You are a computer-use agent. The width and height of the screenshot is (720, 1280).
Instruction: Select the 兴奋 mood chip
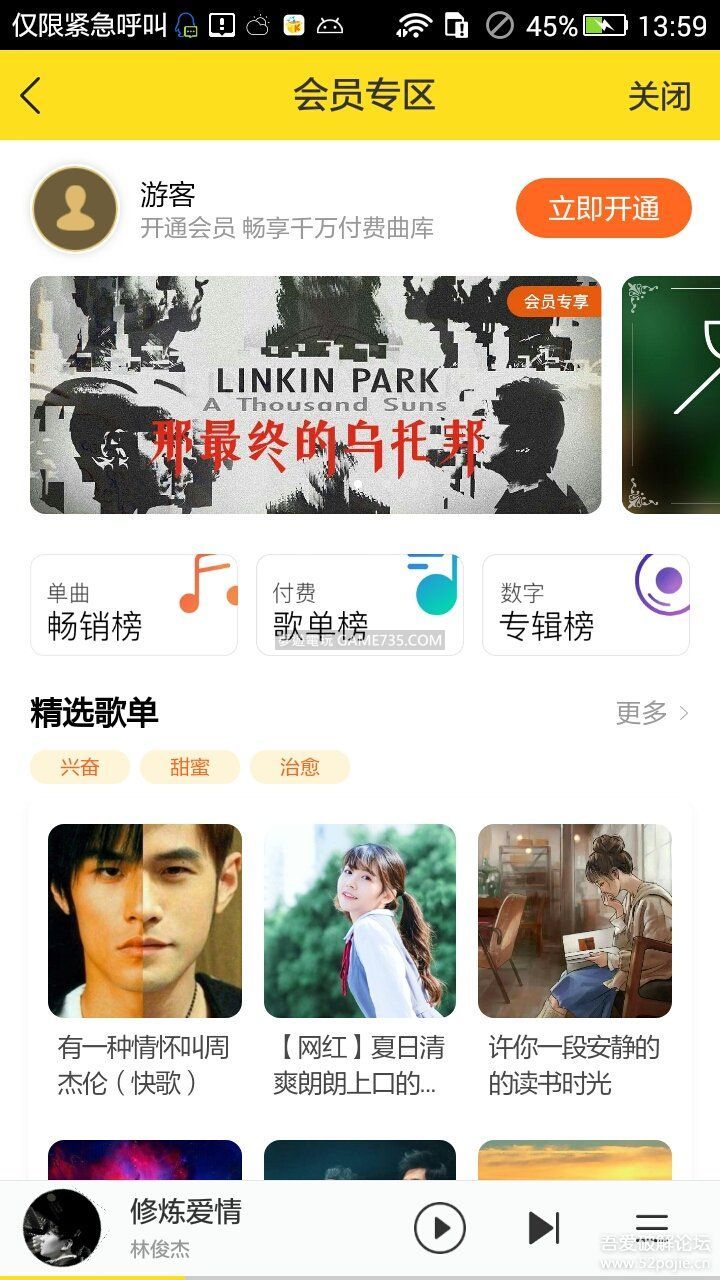click(x=80, y=767)
